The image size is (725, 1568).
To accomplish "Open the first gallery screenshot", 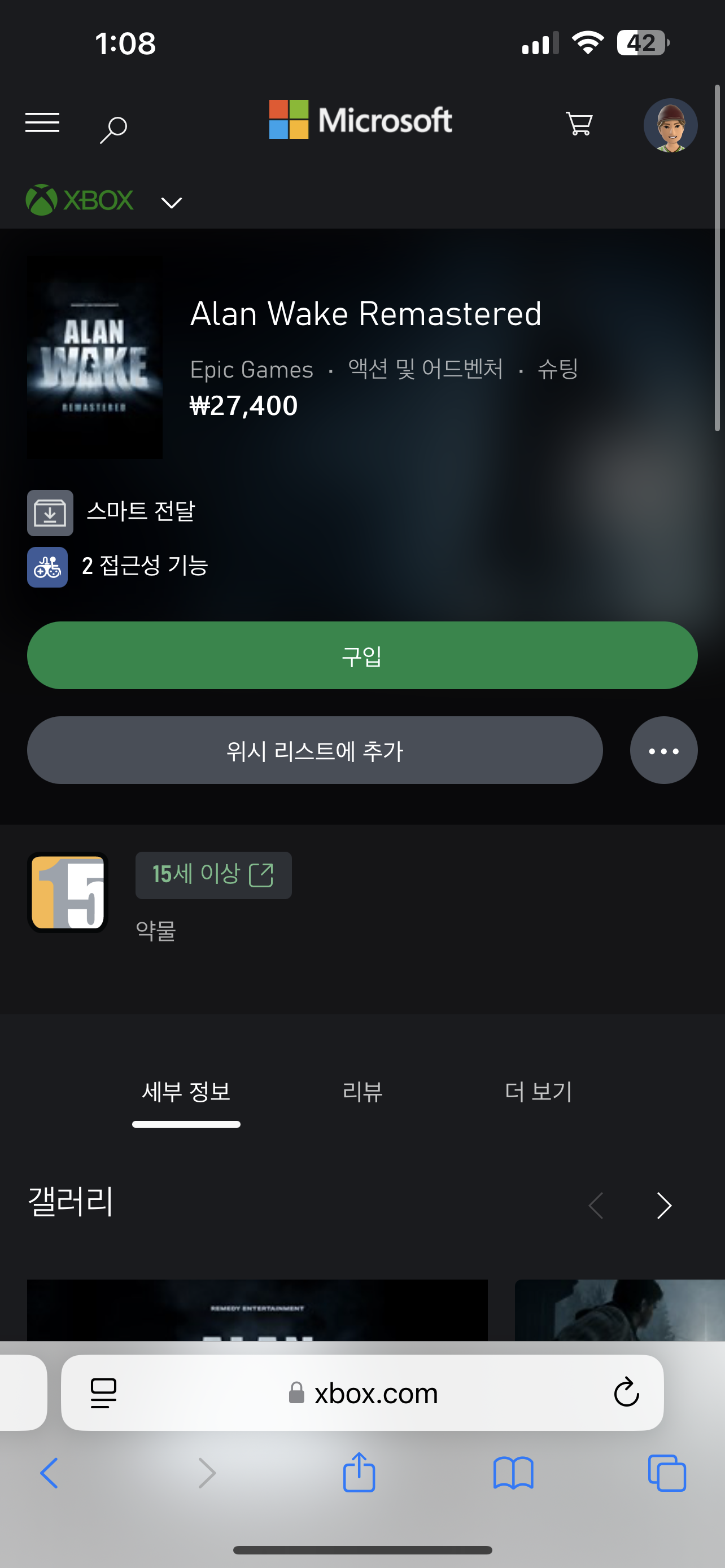I will click(257, 1310).
